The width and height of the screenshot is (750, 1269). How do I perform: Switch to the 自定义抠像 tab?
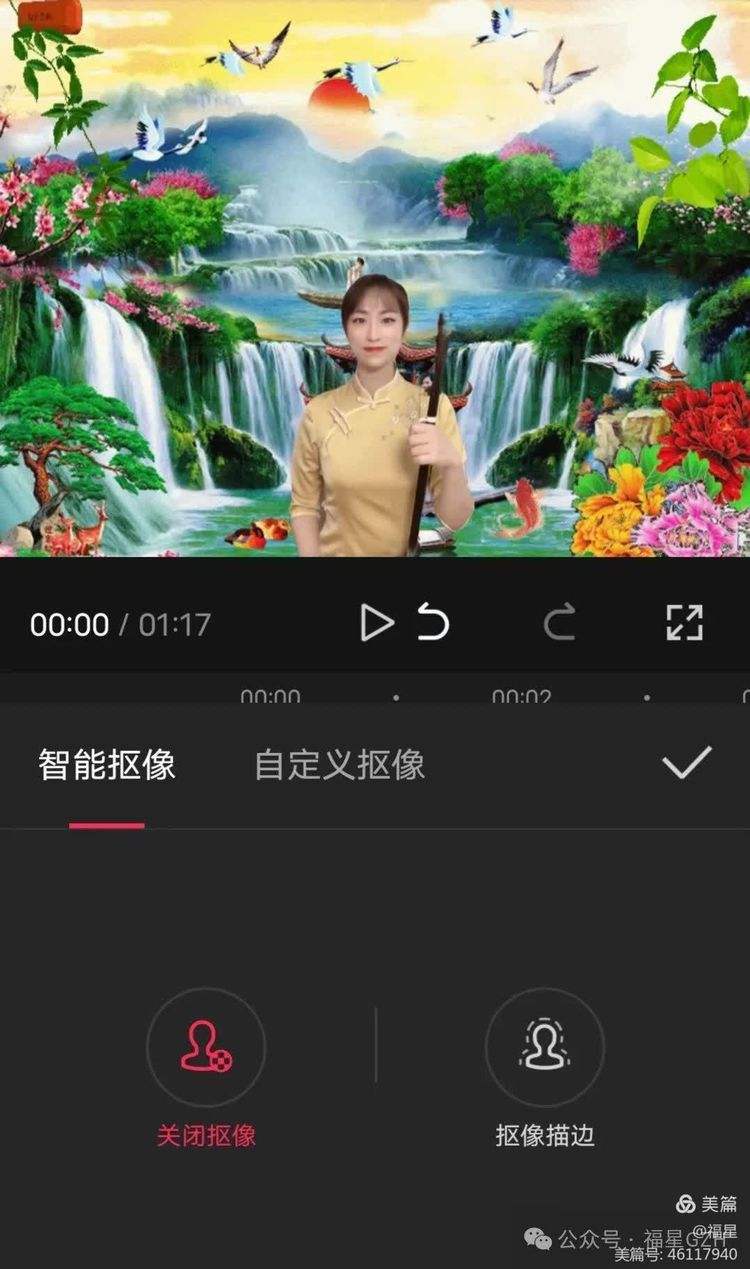point(340,765)
